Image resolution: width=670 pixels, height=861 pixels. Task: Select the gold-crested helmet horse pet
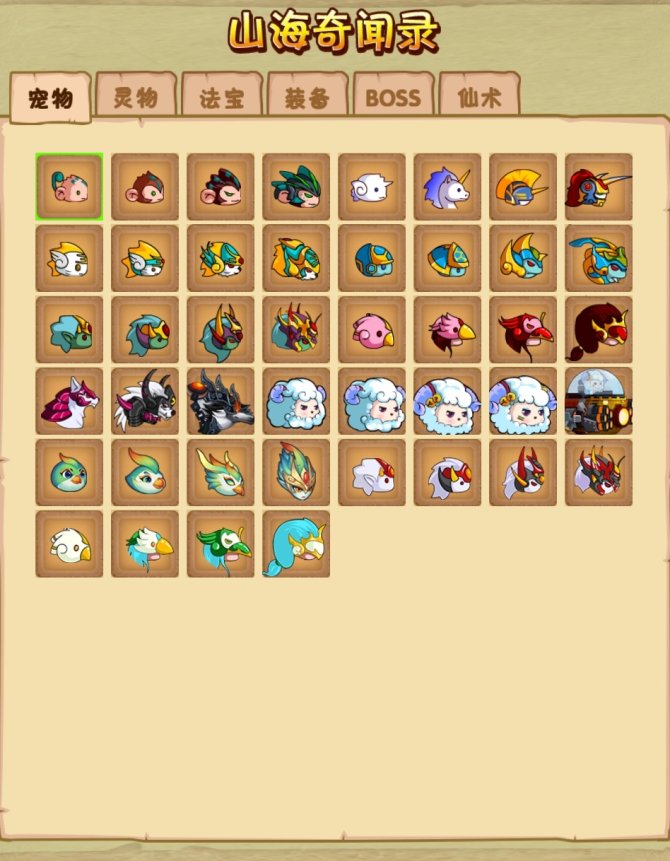pos(523,187)
